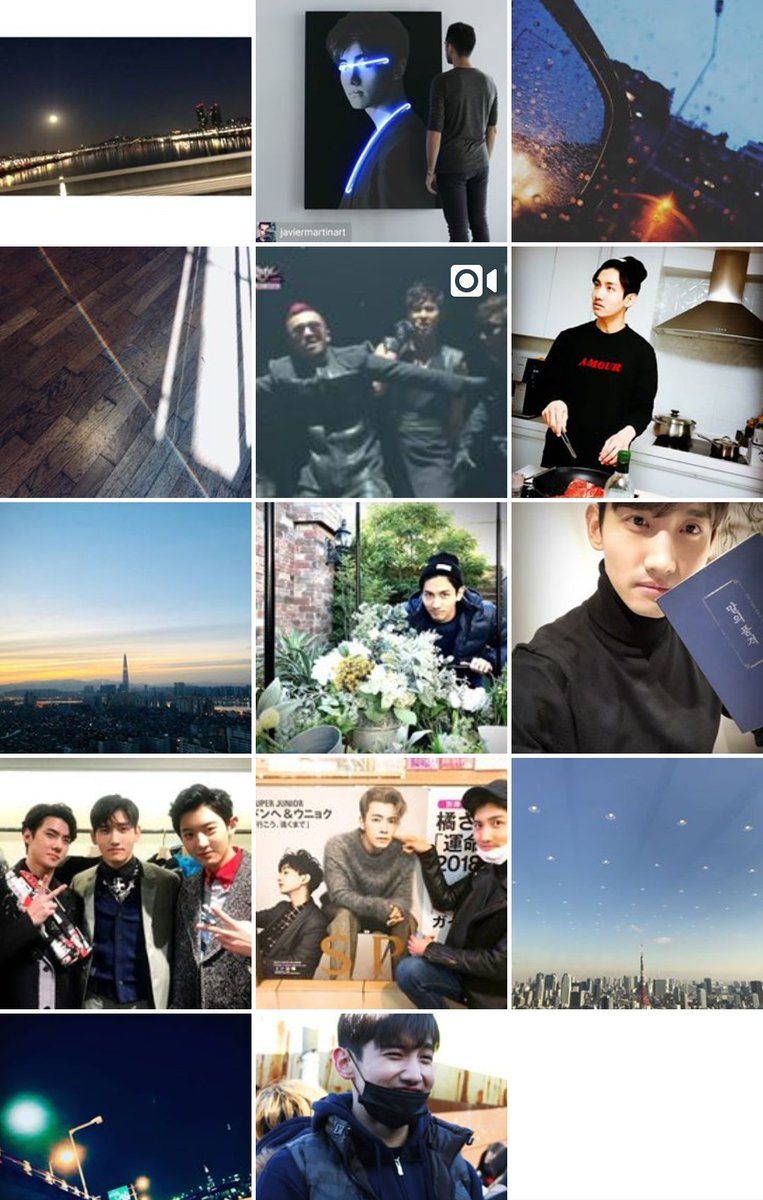Open the black face mask photo
The height and width of the screenshot is (1200, 763).
coord(381,1106)
